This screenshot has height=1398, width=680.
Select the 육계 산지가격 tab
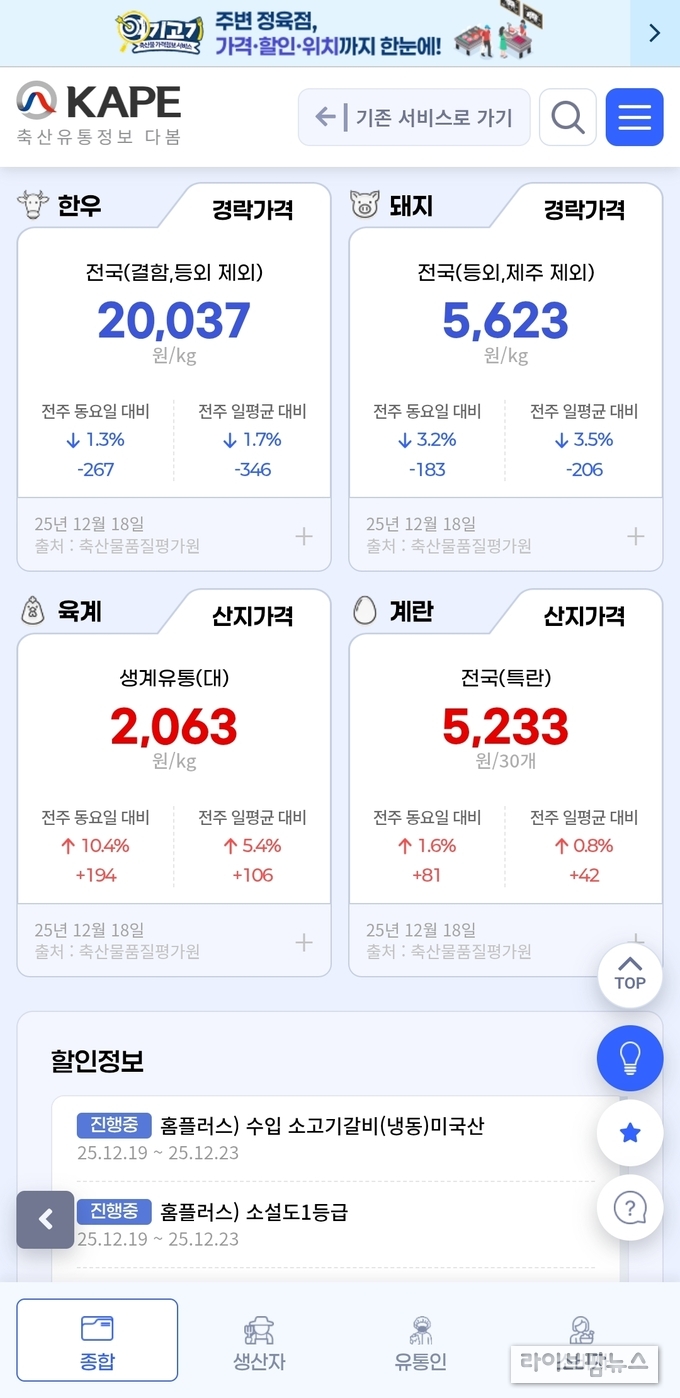(252, 616)
